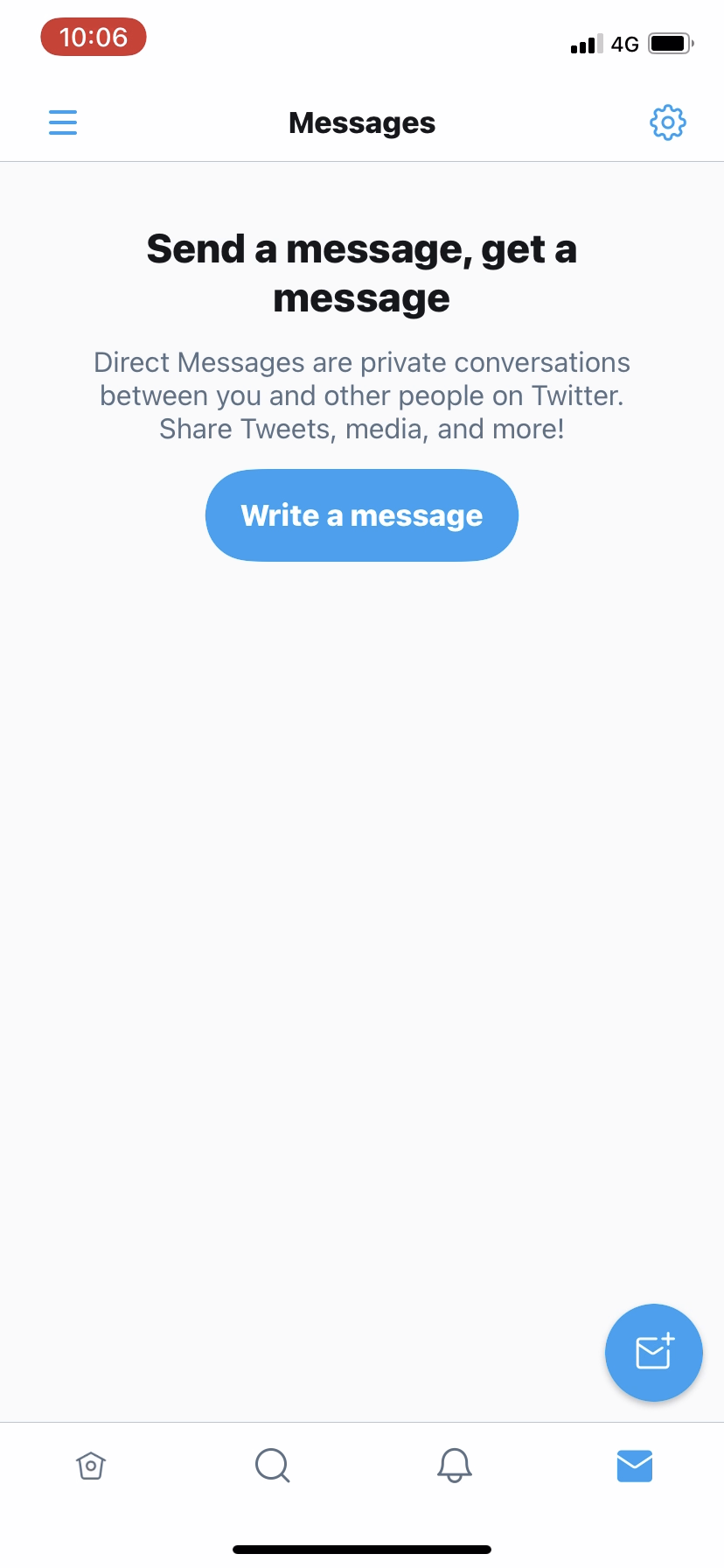Select the Home tab in bottom bar

pos(91,1465)
